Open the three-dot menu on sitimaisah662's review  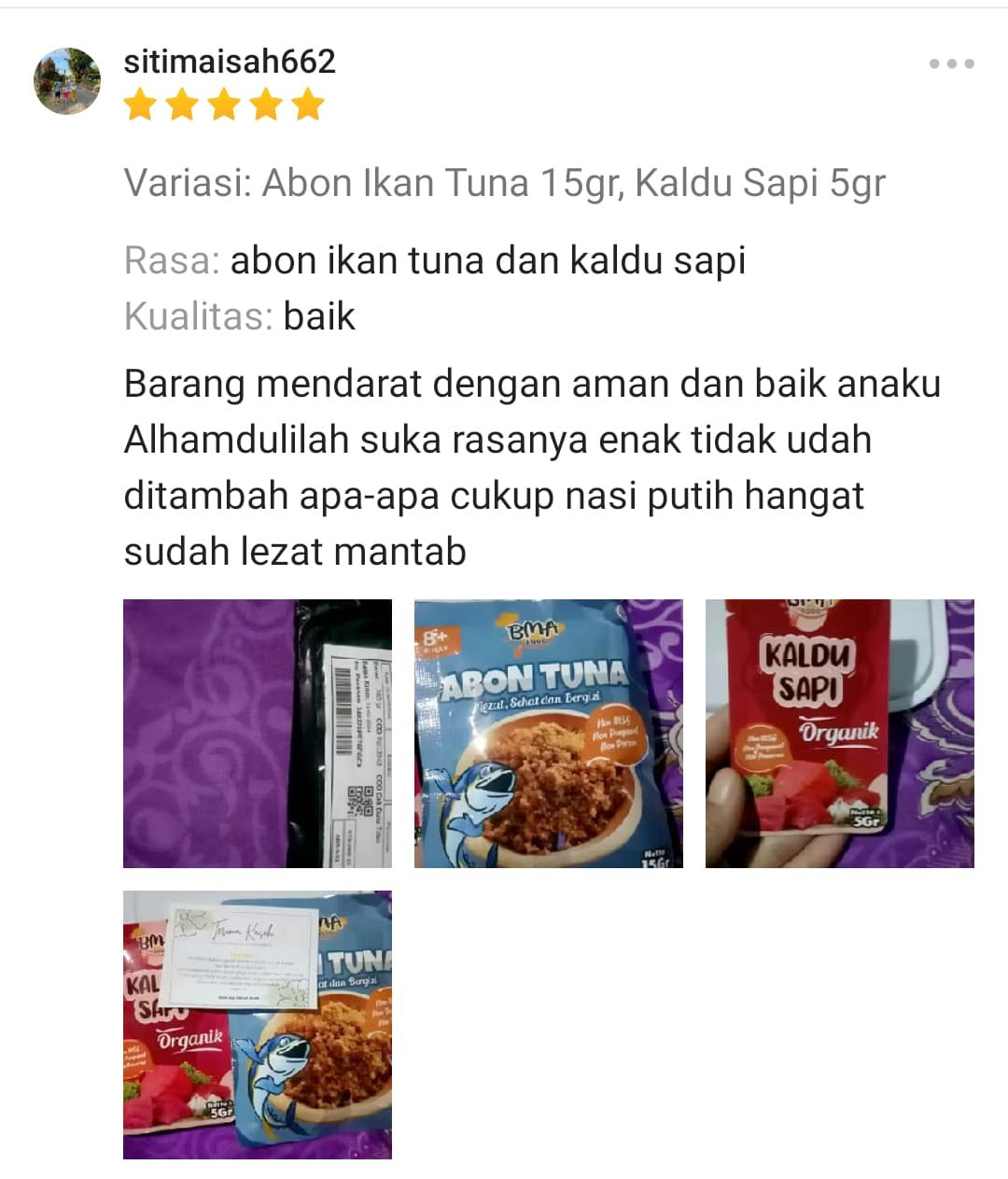(x=951, y=63)
